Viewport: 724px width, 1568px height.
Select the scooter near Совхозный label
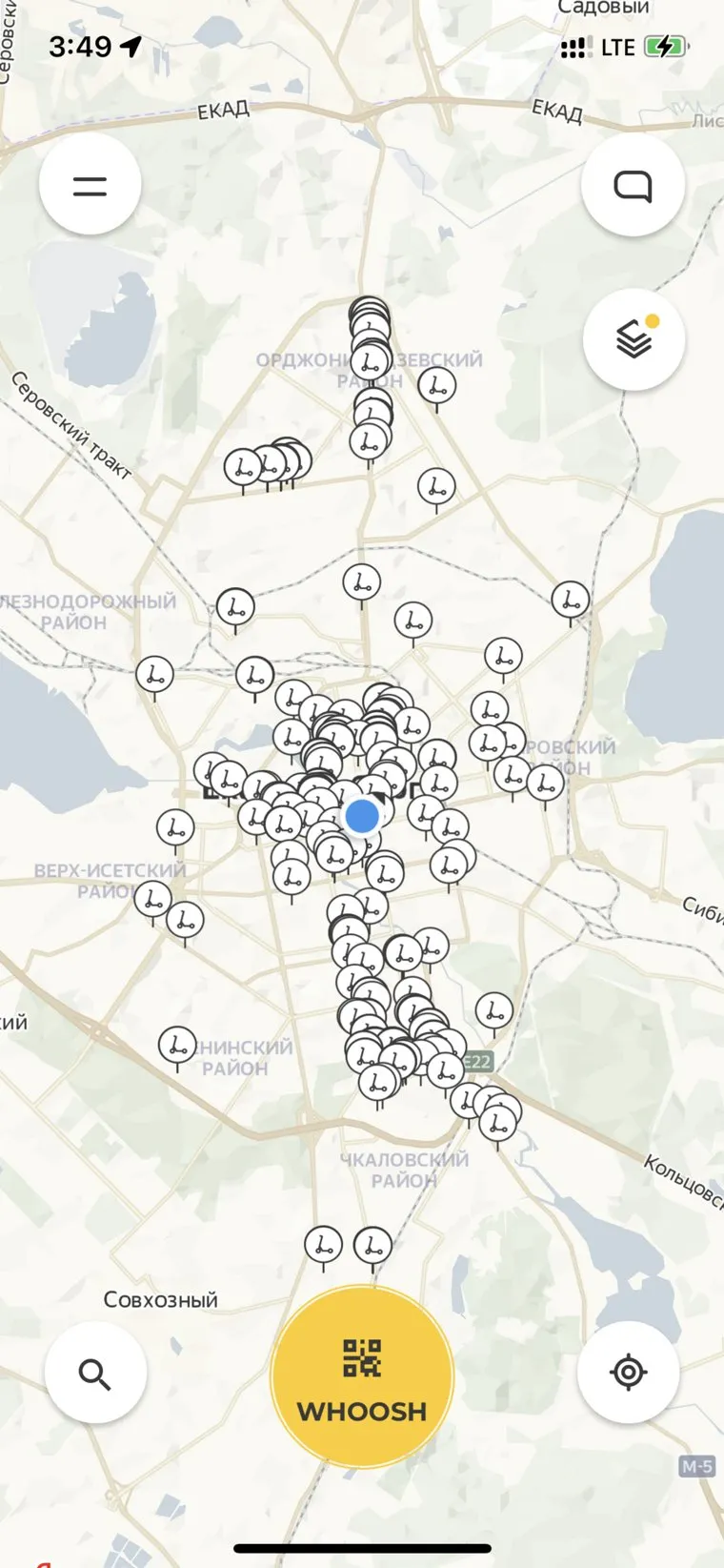(323, 1245)
